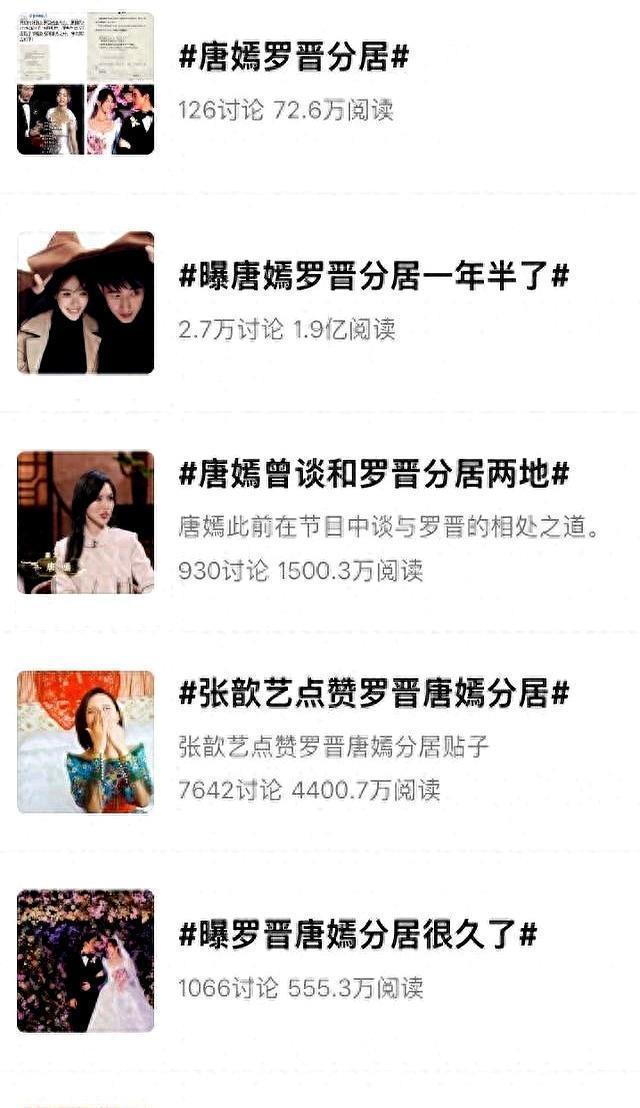Go to the #曝罗晋唐嫣分居很久了# topic
Image resolution: width=640 pixels, height=1108 pixels.
[357, 935]
